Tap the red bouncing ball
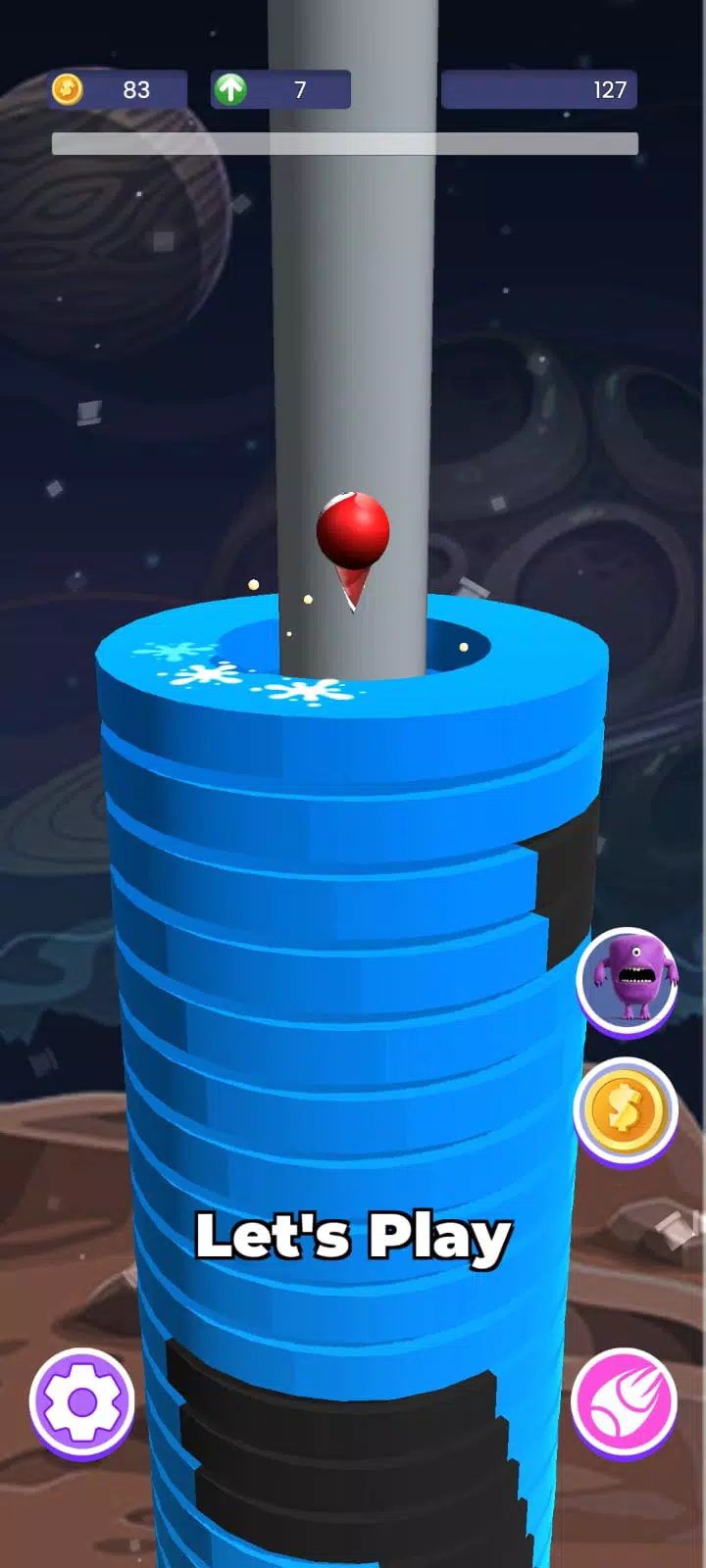Screen dimensions: 706x1568 point(355,529)
